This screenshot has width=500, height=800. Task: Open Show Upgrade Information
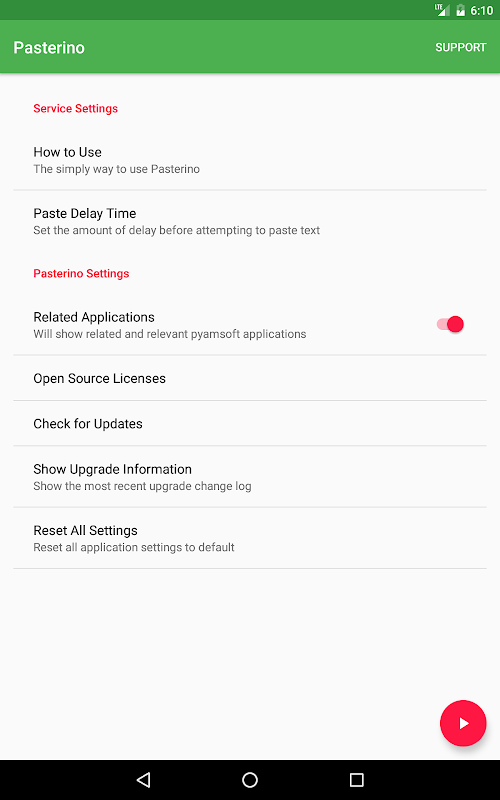pos(250,477)
